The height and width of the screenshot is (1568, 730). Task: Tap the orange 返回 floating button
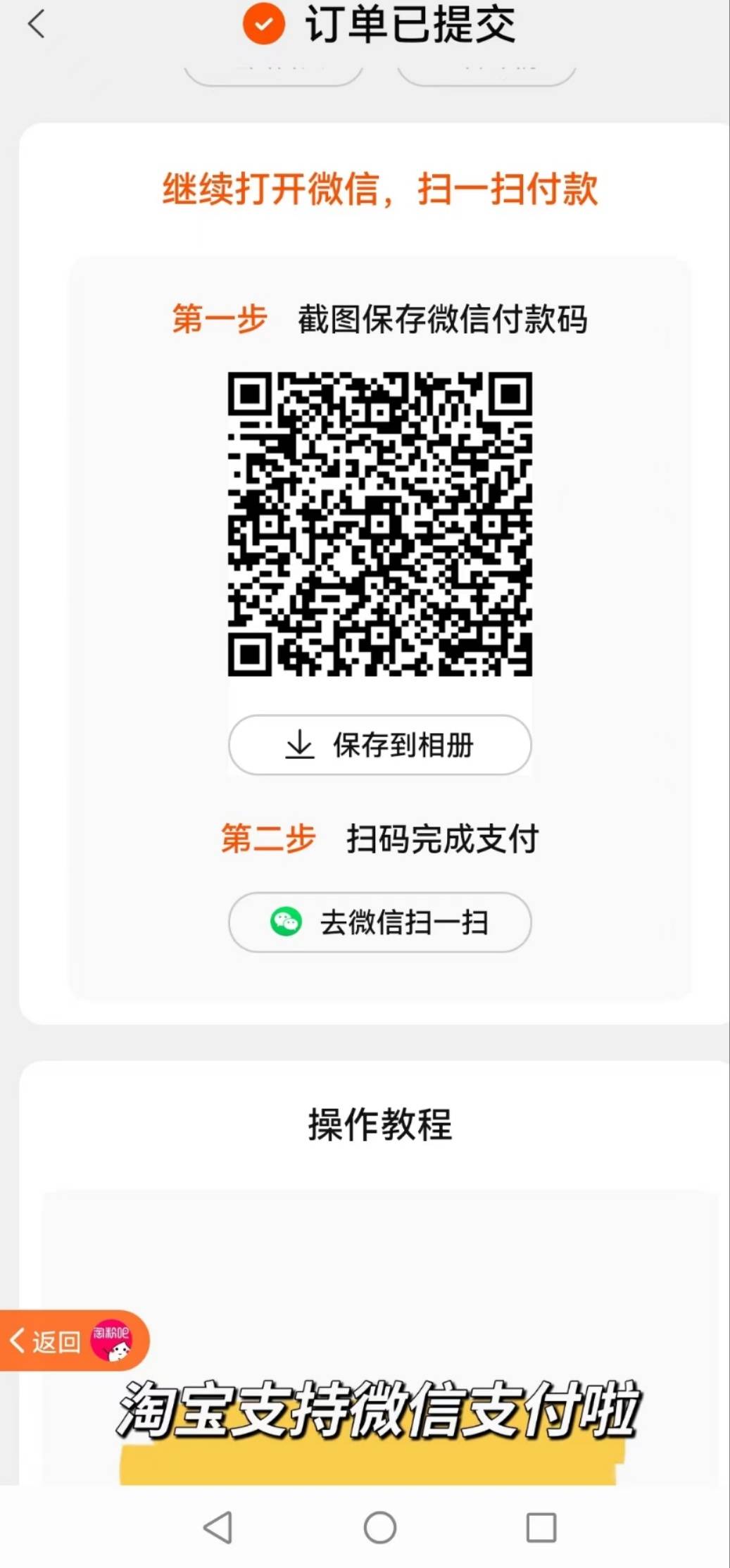pos(74,1341)
